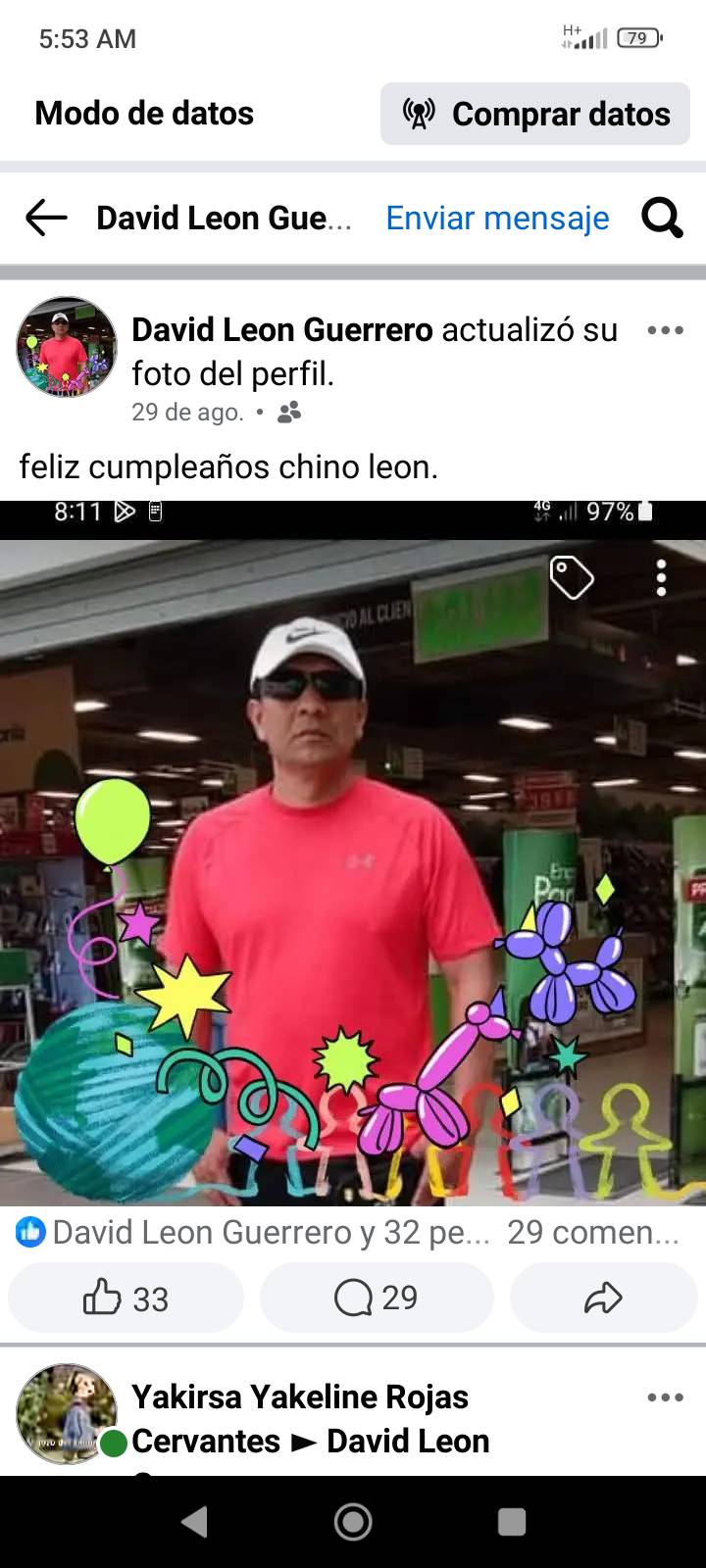Viewport: 706px width, 1568px height.
Task: Open the updated profile photo
Action: (353, 853)
